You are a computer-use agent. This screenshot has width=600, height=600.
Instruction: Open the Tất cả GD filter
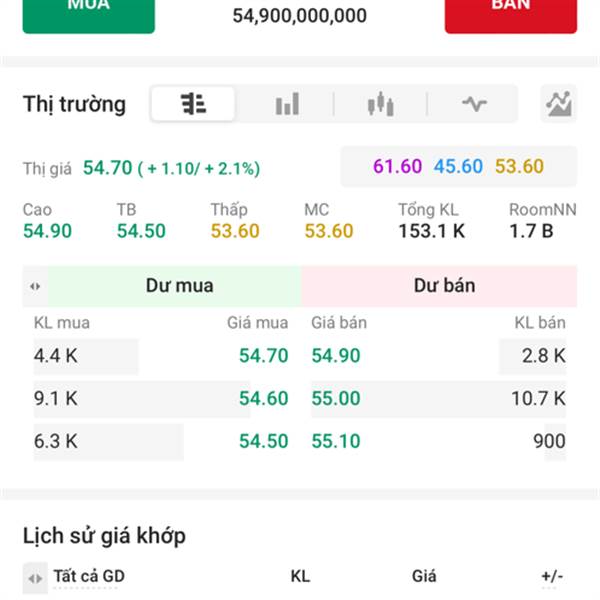tap(80, 576)
